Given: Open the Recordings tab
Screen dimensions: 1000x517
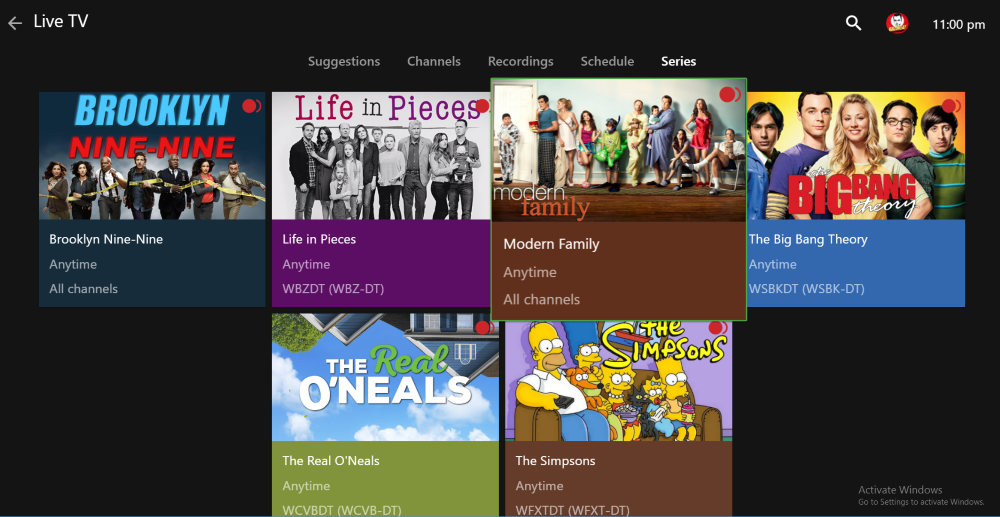Looking at the screenshot, I should point(520,61).
